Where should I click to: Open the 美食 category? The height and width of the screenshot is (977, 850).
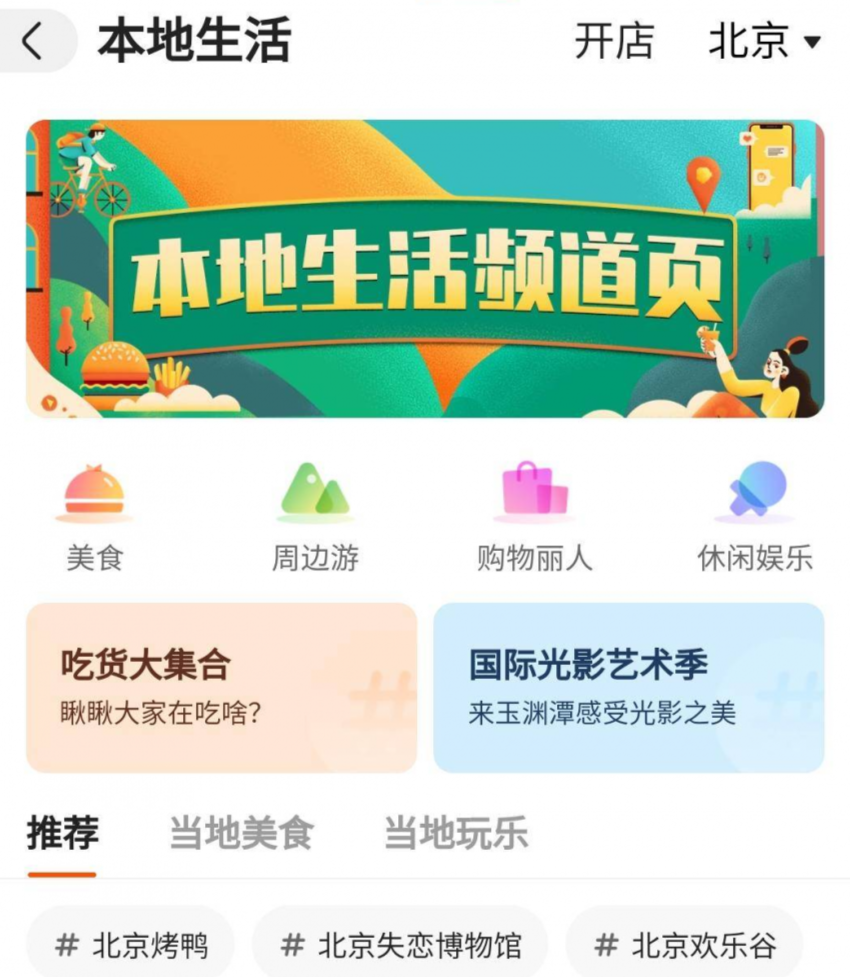click(x=95, y=517)
